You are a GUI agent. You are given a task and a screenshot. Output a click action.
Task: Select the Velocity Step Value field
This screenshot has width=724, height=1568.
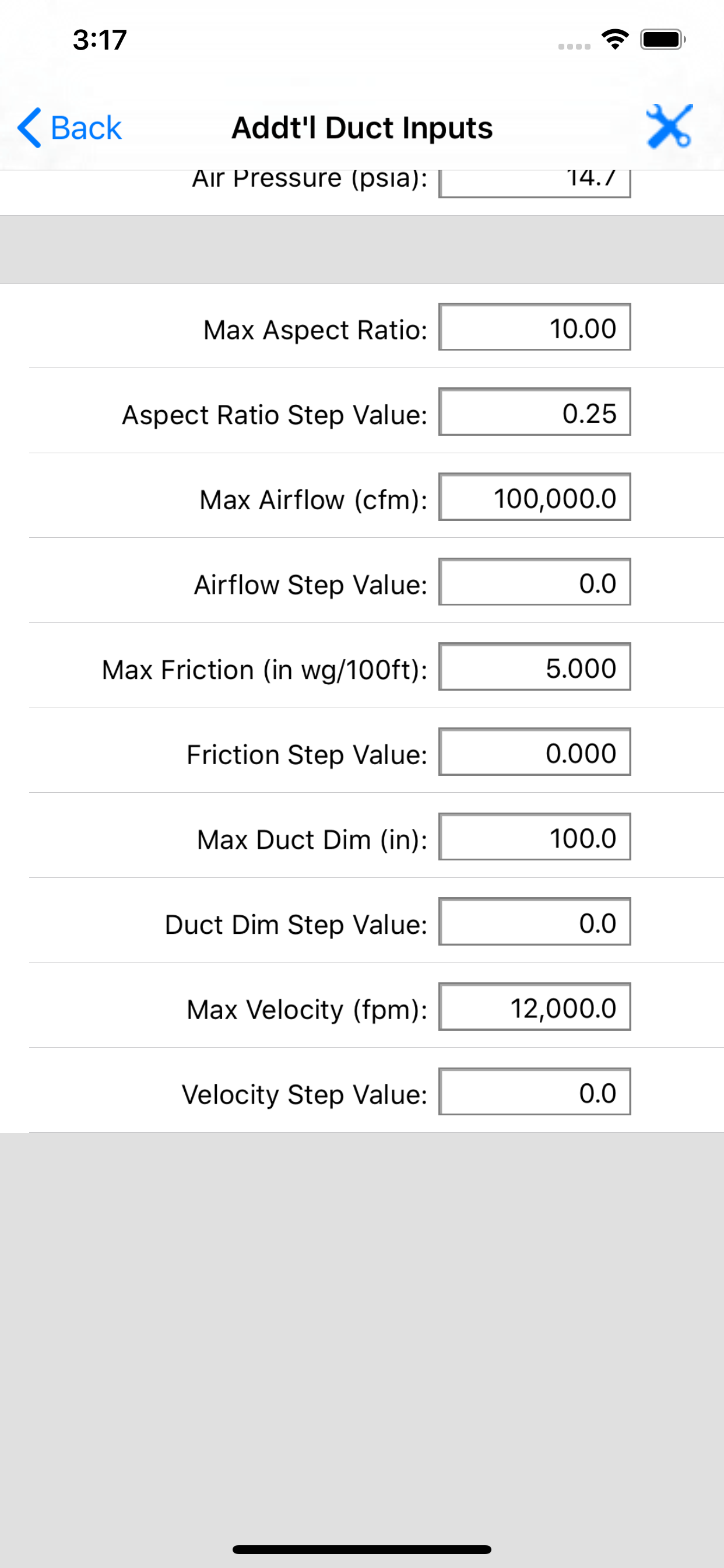point(534,1092)
